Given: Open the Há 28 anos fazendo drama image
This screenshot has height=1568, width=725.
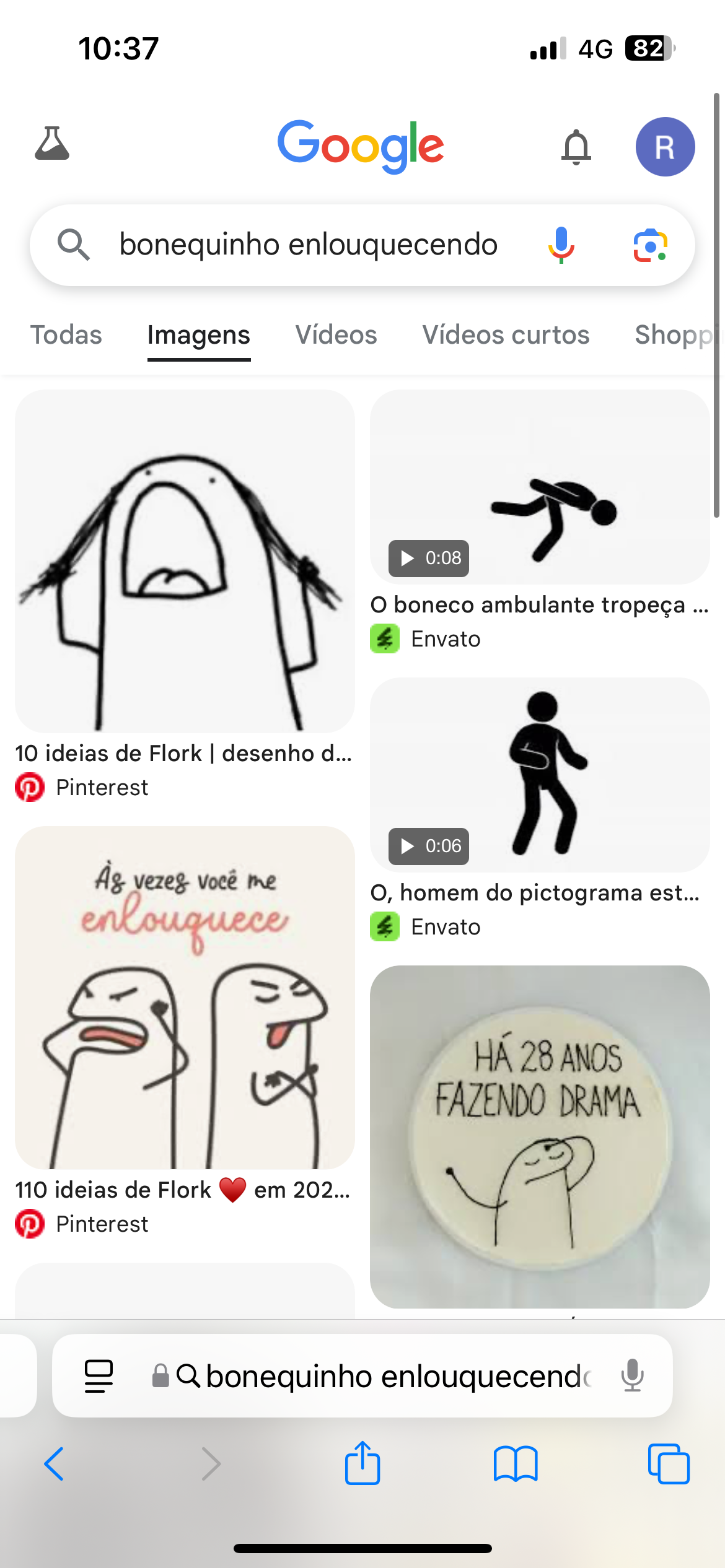Looking at the screenshot, I should click(x=539, y=1136).
